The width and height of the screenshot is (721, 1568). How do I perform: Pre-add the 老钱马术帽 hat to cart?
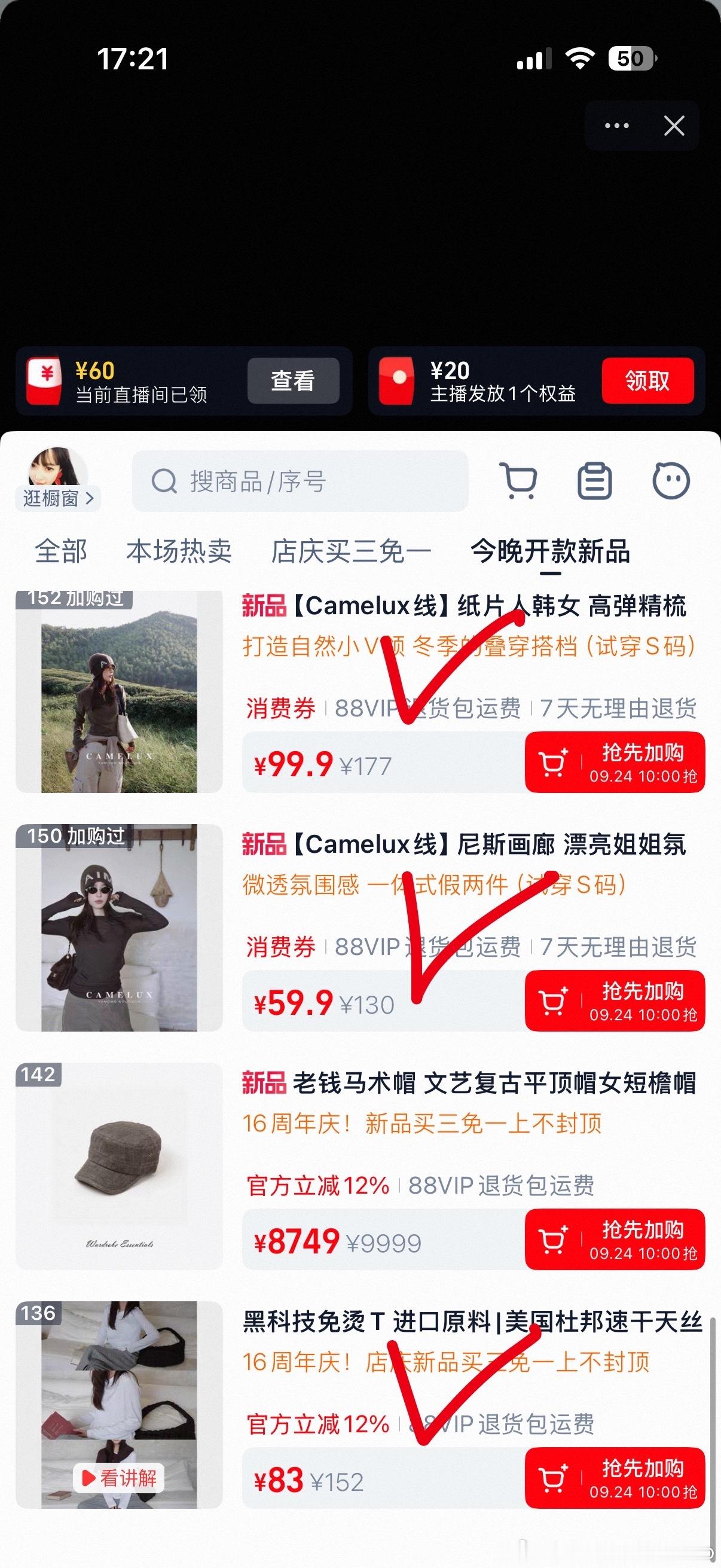615,1240
